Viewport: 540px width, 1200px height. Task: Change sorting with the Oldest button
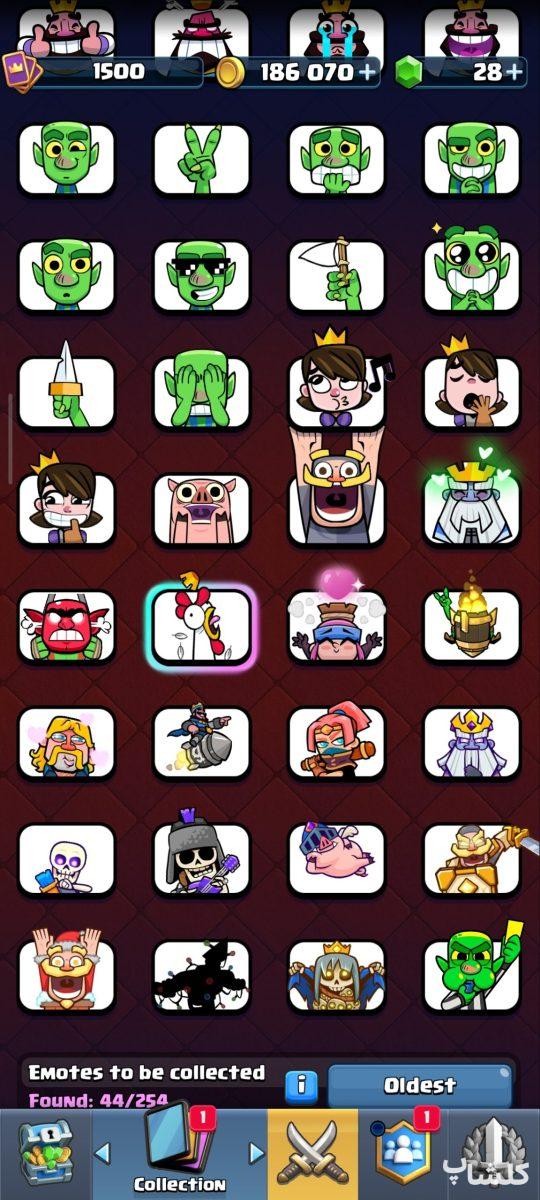tap(420, 1085)
